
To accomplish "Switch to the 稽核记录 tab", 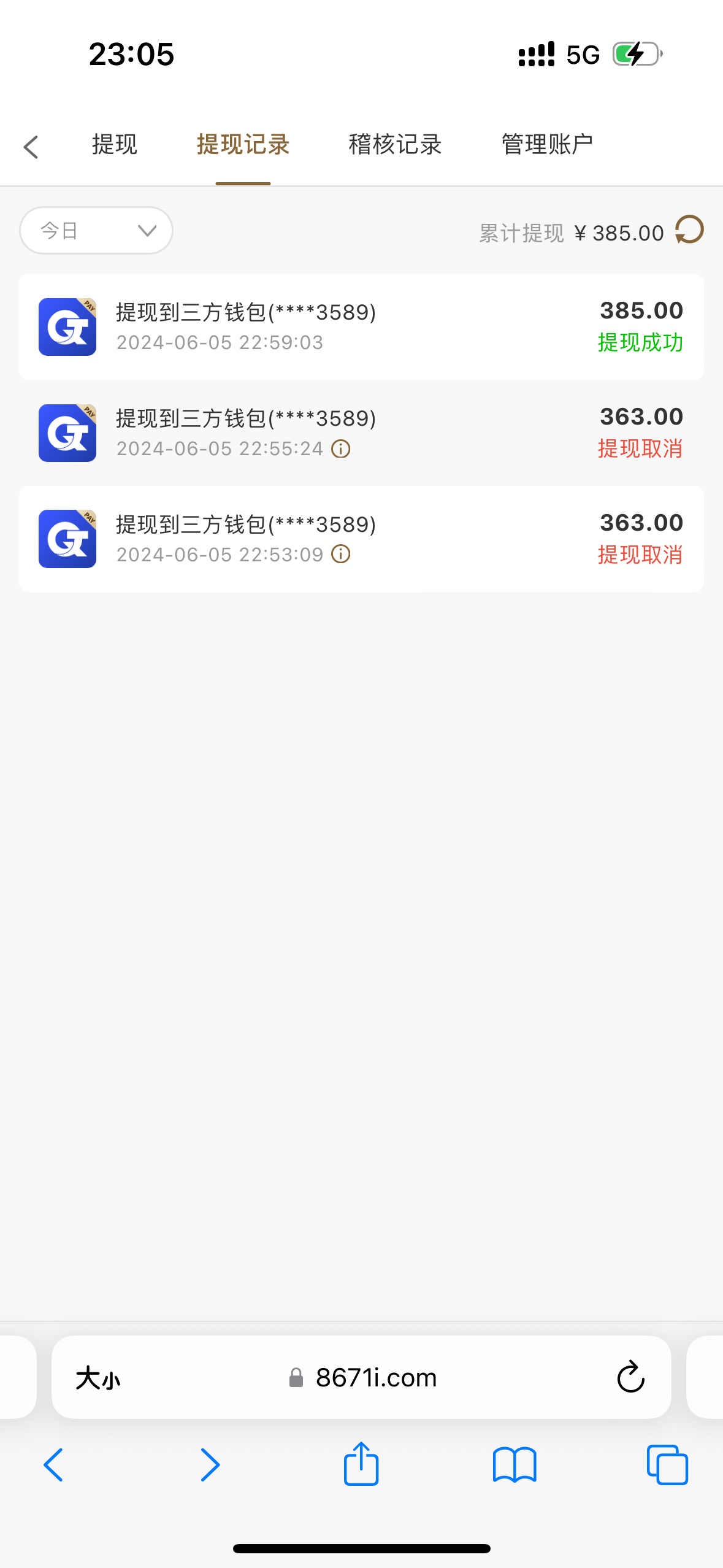I will coord(395,145).
